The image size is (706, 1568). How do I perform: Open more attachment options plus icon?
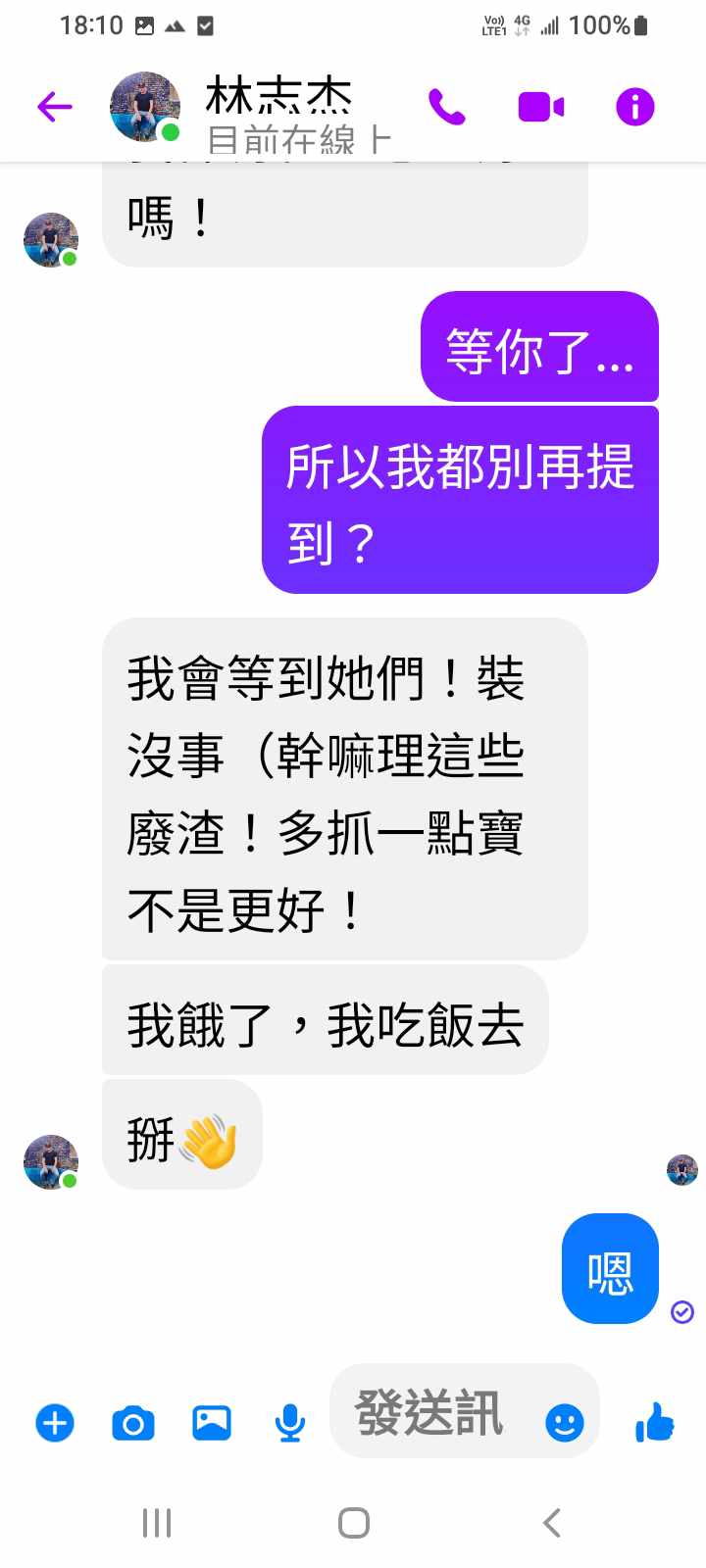[x=55, y=1422]
